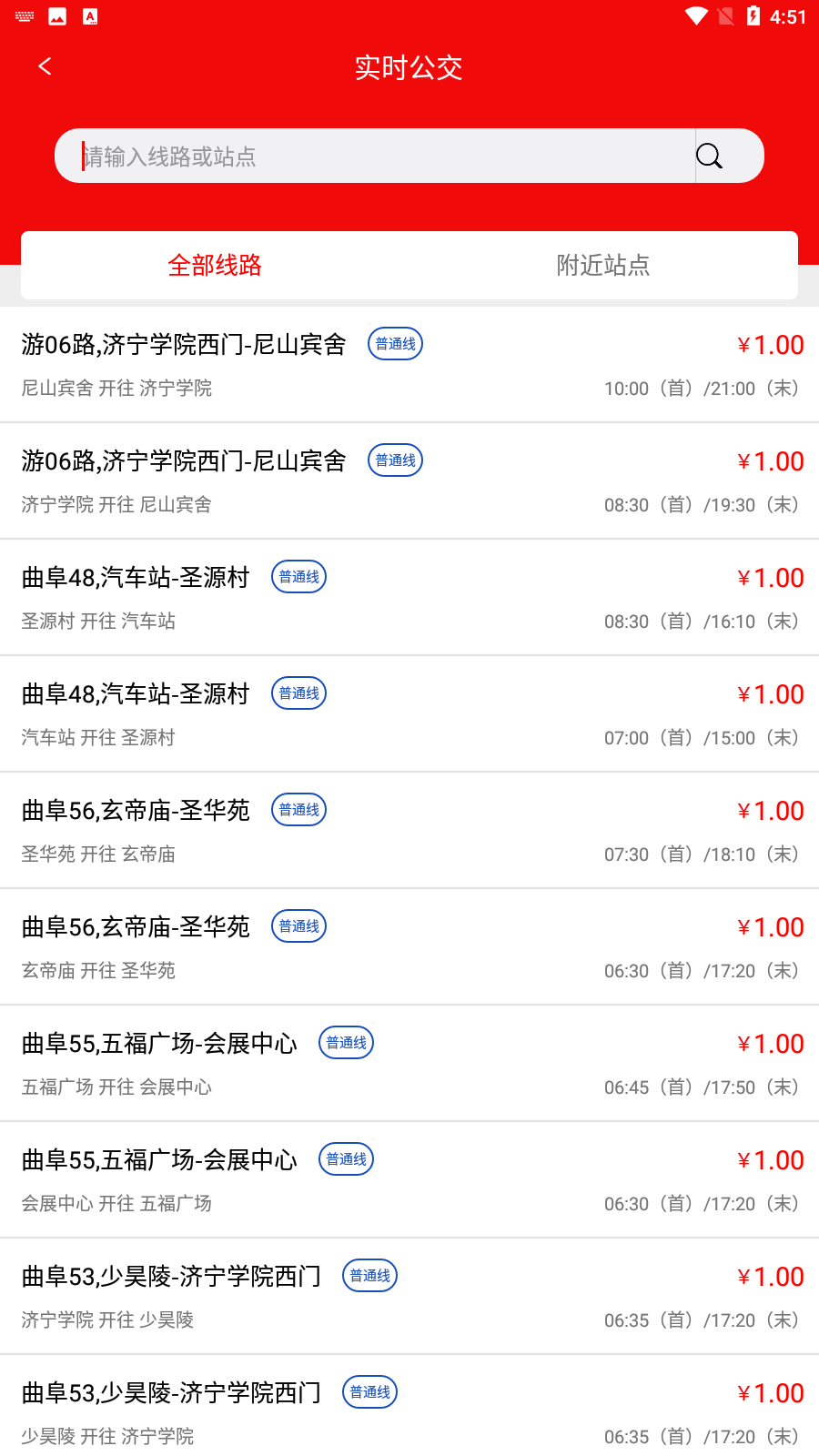Viewport: 819px width, 1456px height.
Task: Tap the 普通线 badge on 曲阜55,五福广场-会展中心
Action: pos(346,1043)
